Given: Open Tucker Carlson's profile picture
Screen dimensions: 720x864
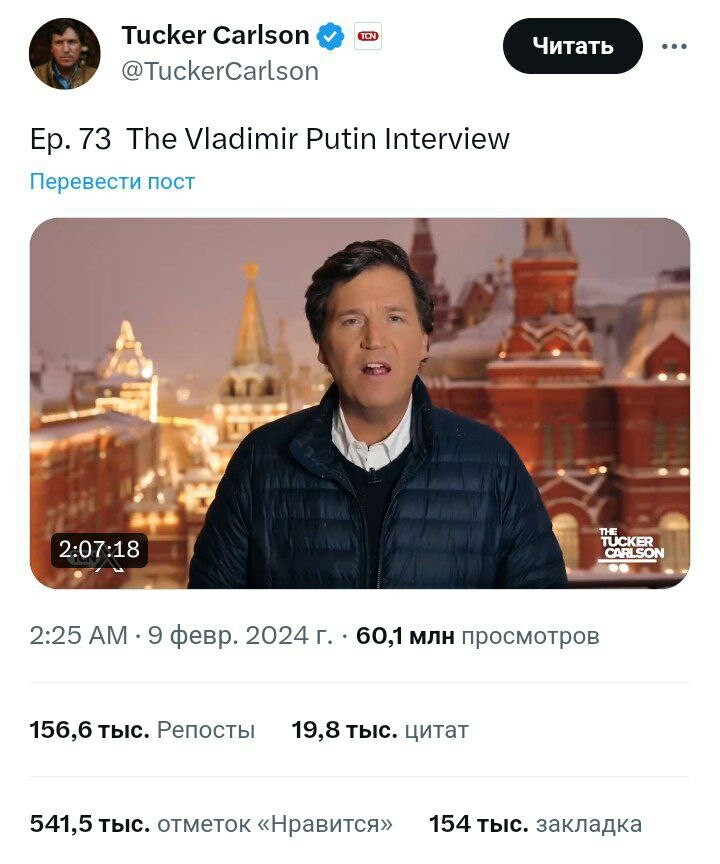Looking at the screenshot, I should (64, 54).
